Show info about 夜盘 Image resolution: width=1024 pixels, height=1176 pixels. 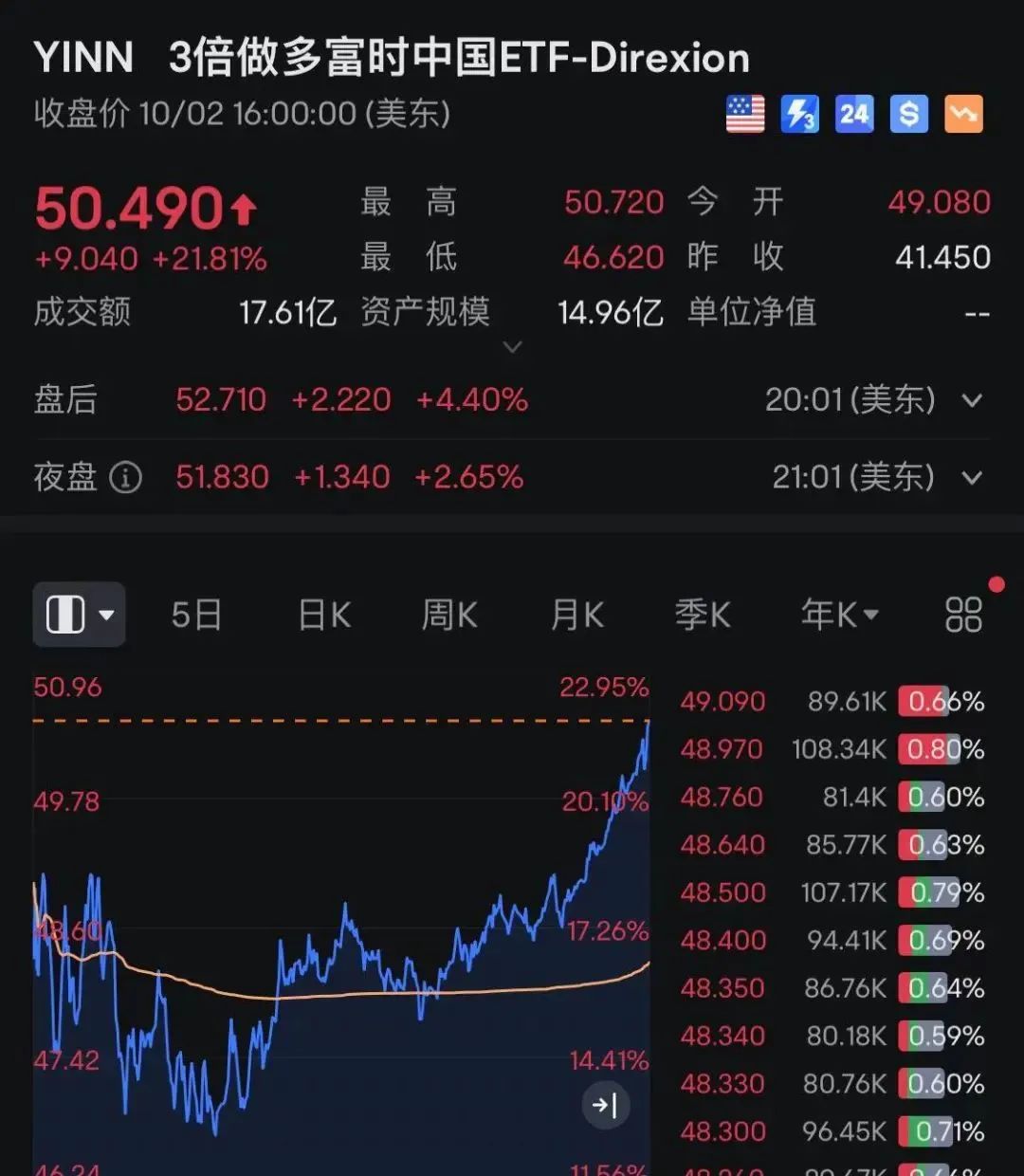(125, 477)
